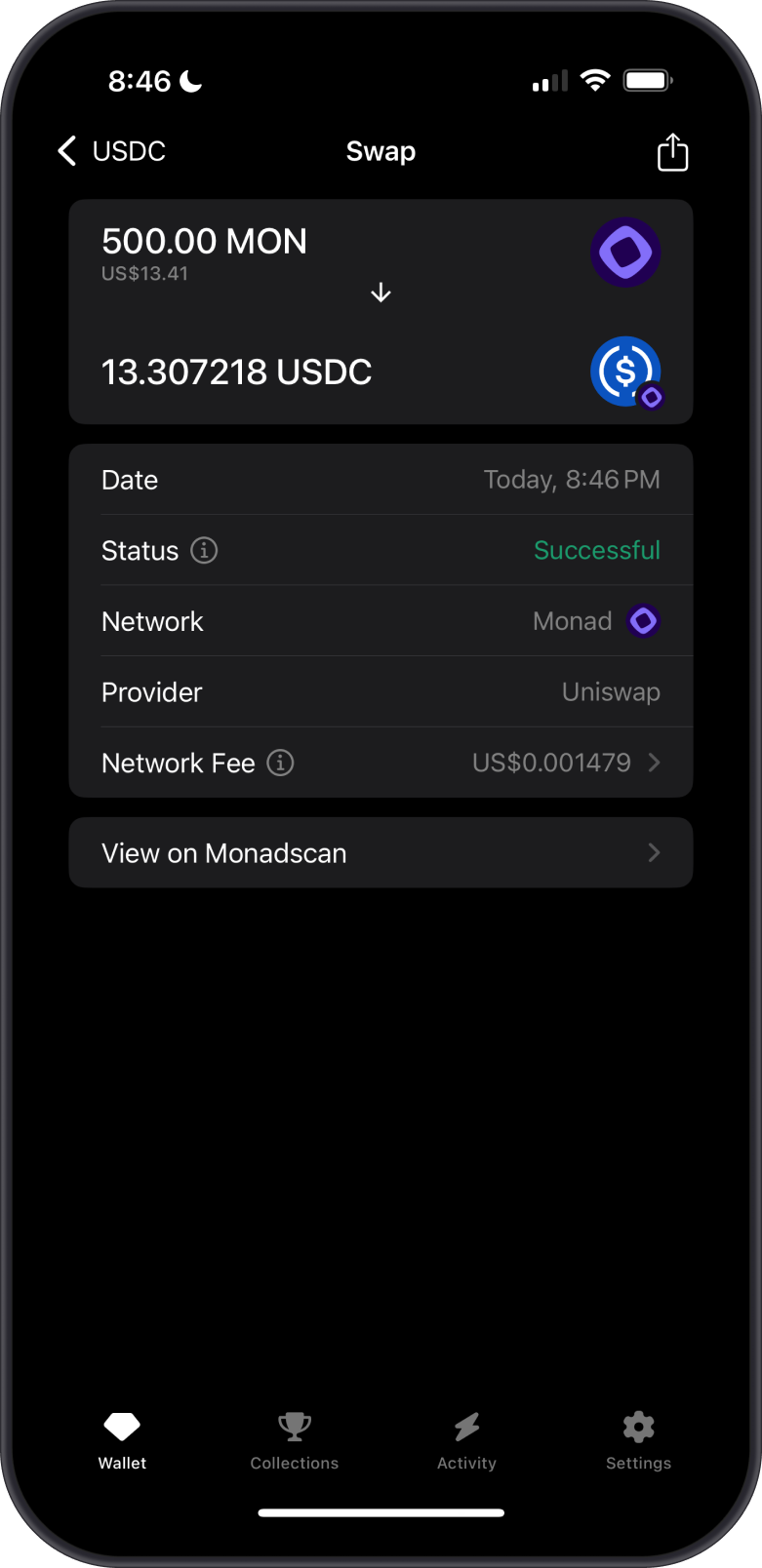This screenshot has height=1568, width=762.
Task: Tap the Network Fee info icon
Action: point(279,763)
